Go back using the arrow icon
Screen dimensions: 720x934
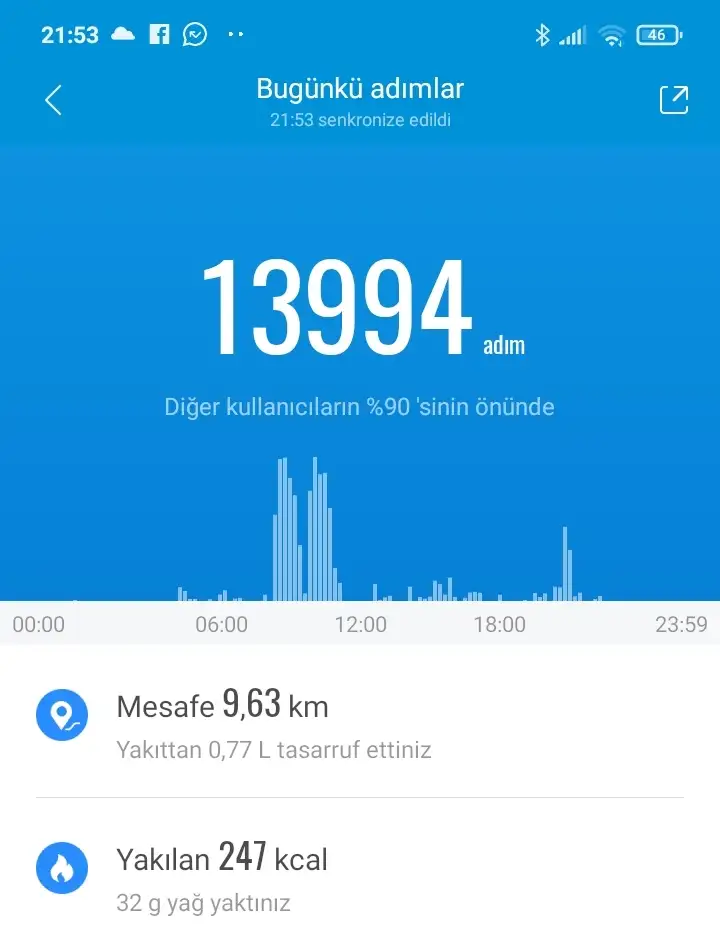pyautogui.click(x=54, y=100)
